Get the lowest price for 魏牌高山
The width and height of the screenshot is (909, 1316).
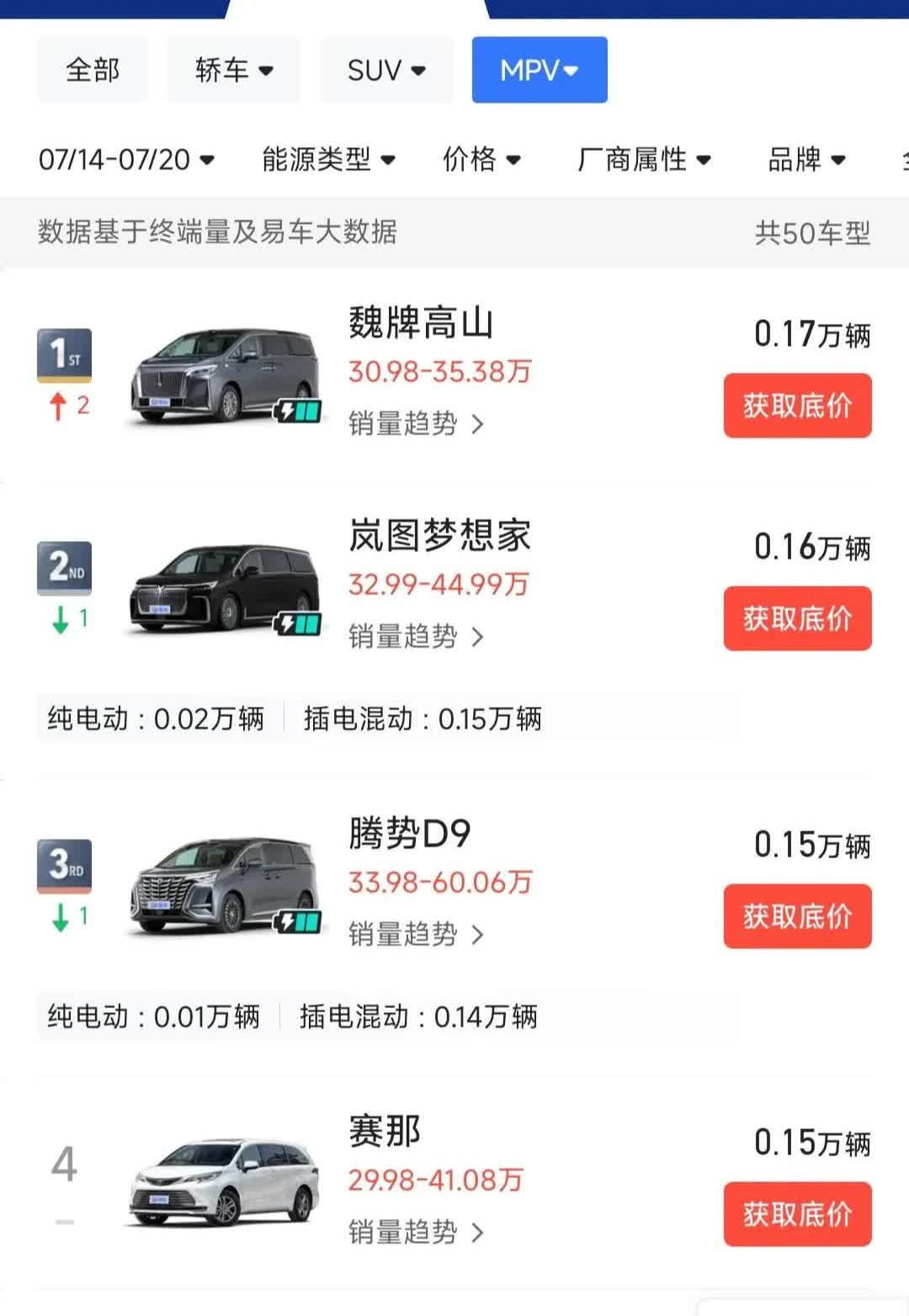[x=797, y=406]
